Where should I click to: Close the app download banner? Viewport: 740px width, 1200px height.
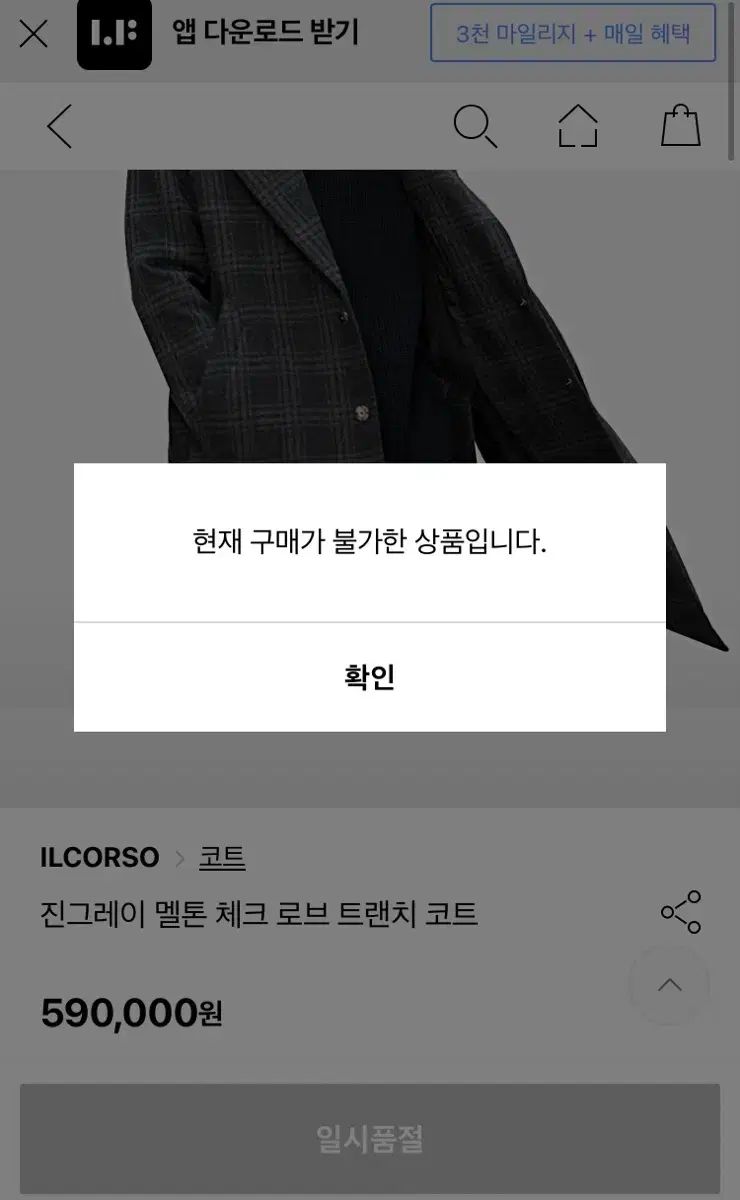33,34
